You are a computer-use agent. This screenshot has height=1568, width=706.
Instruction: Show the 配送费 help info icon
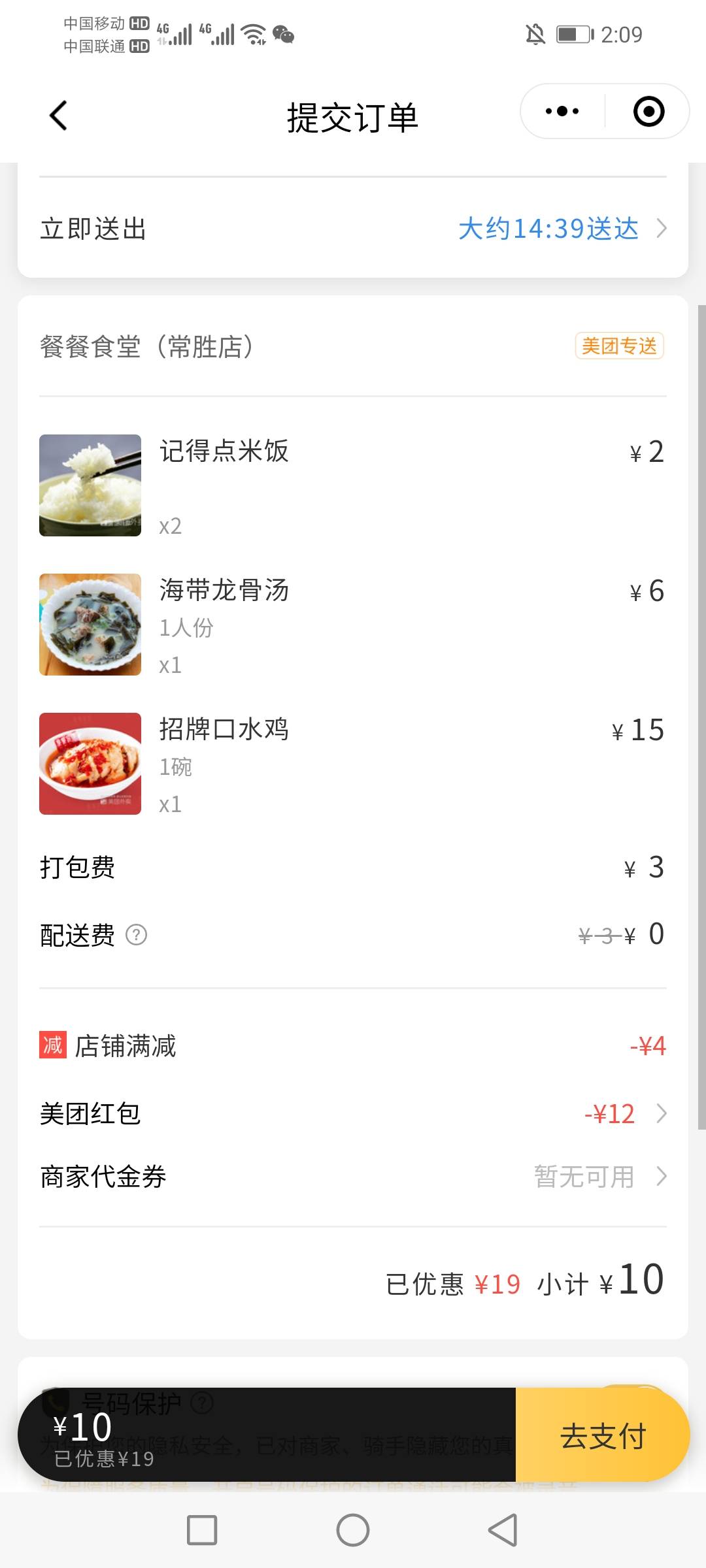point(136,935)
